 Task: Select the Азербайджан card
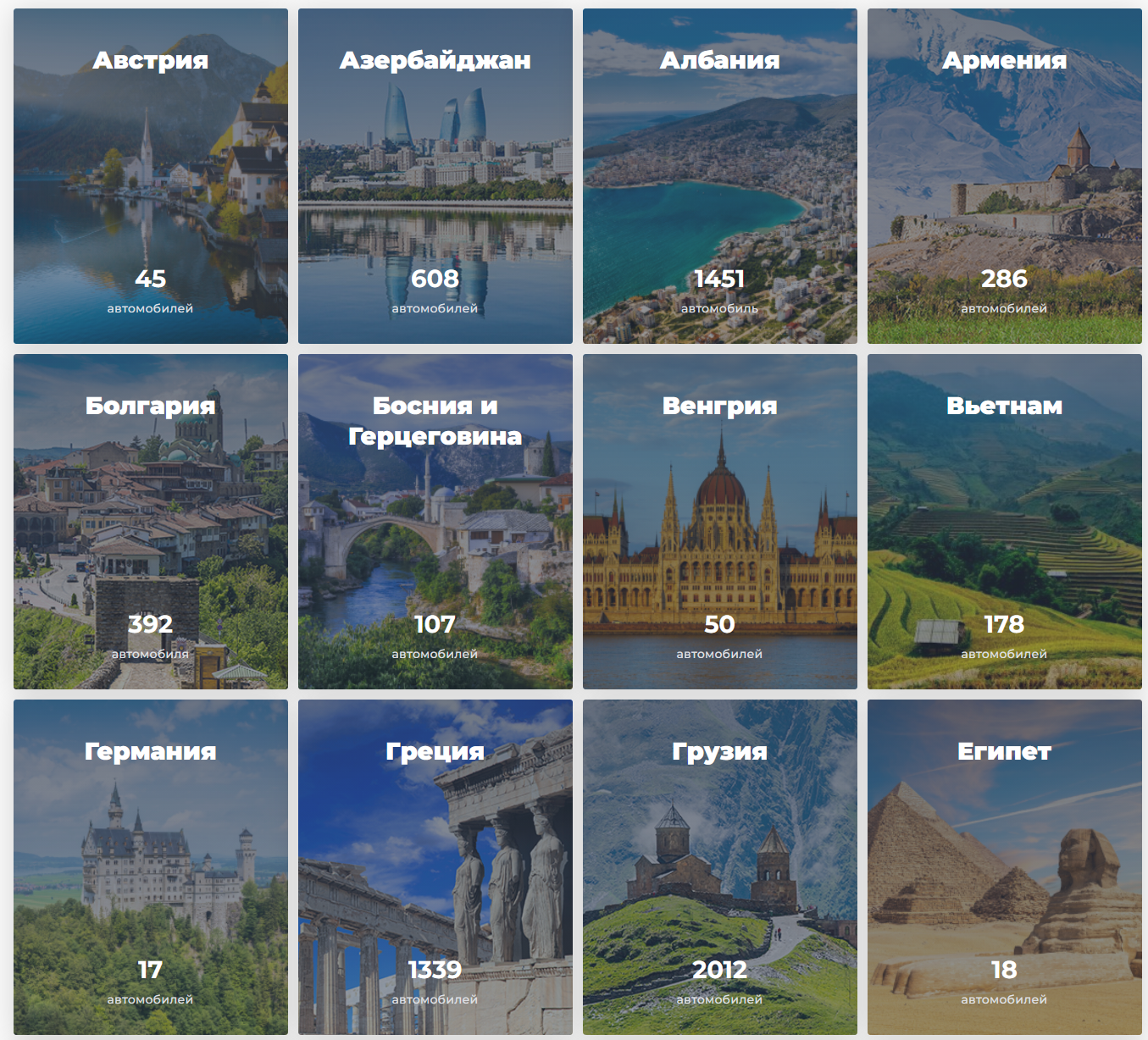pyautogui.click(x=435, y=176)
